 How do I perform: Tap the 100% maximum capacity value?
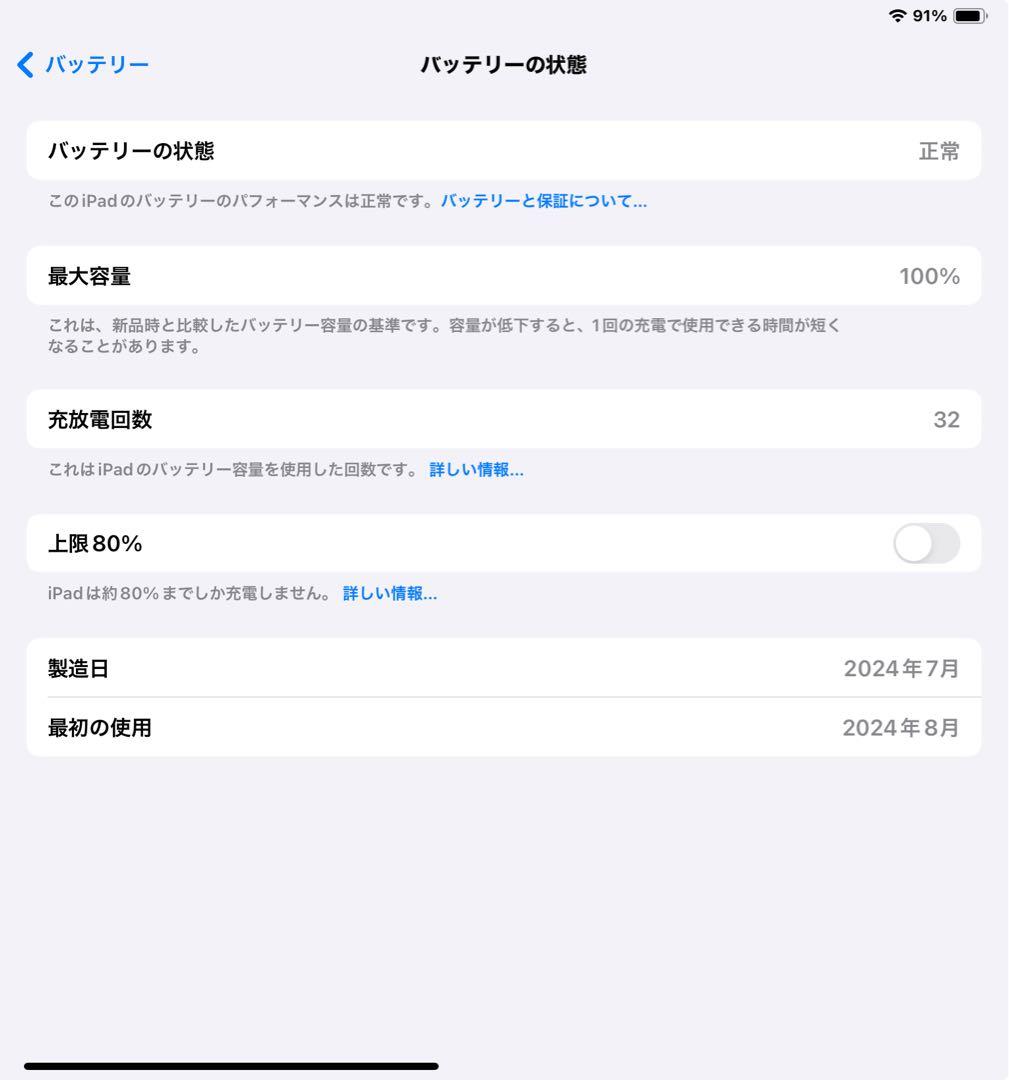(x=932, y=275)
